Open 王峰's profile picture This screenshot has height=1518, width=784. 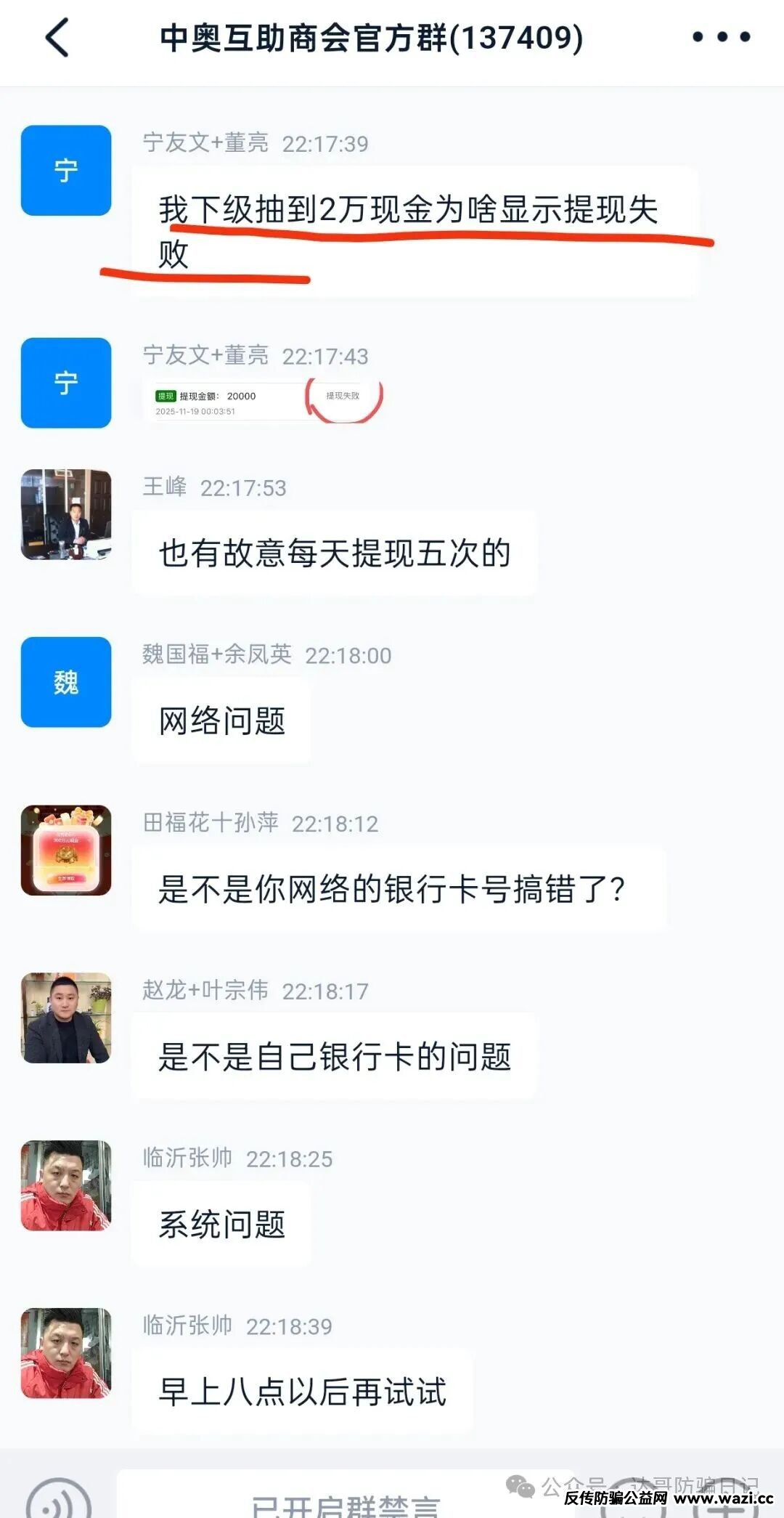65,517
